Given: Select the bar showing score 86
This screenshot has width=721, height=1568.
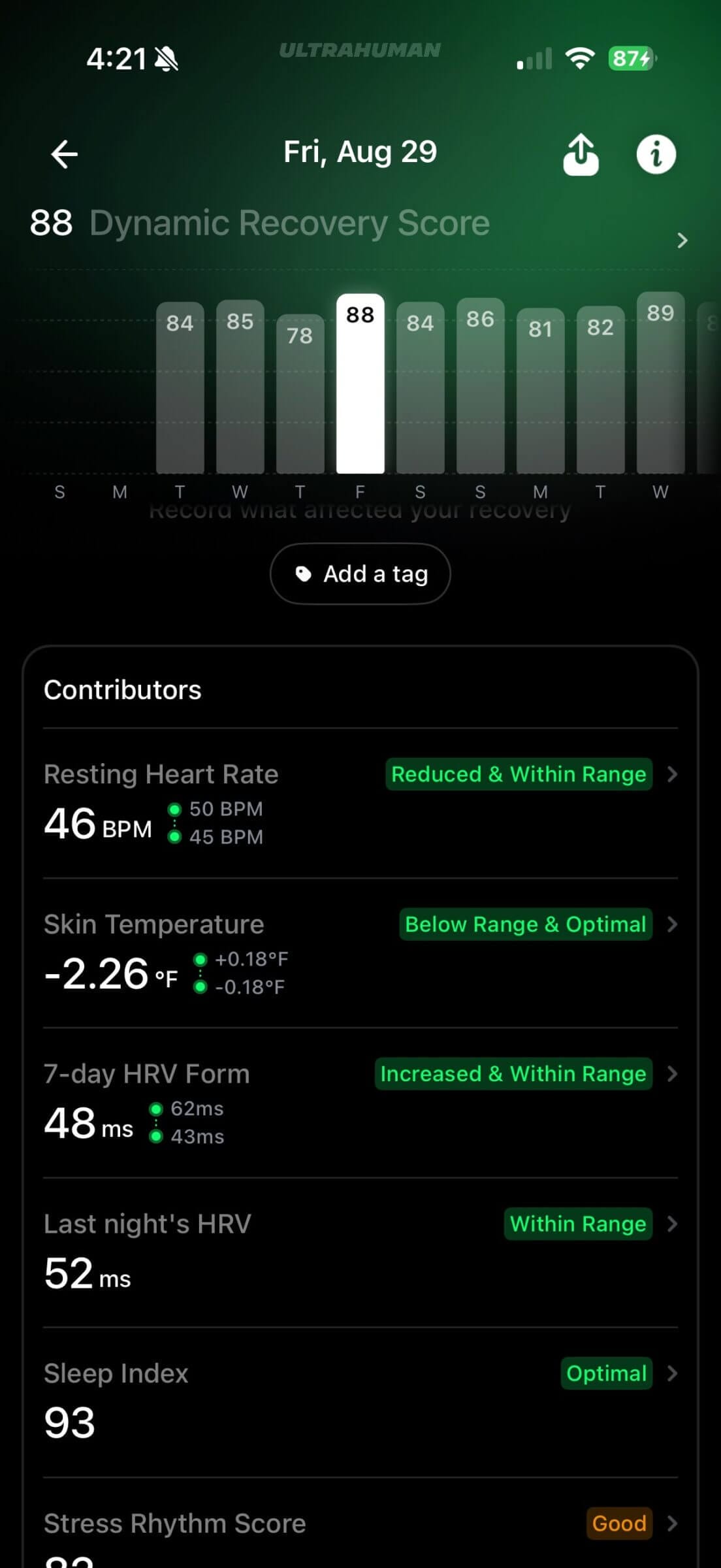Looking at the screenshot, I should coord(480,385).
